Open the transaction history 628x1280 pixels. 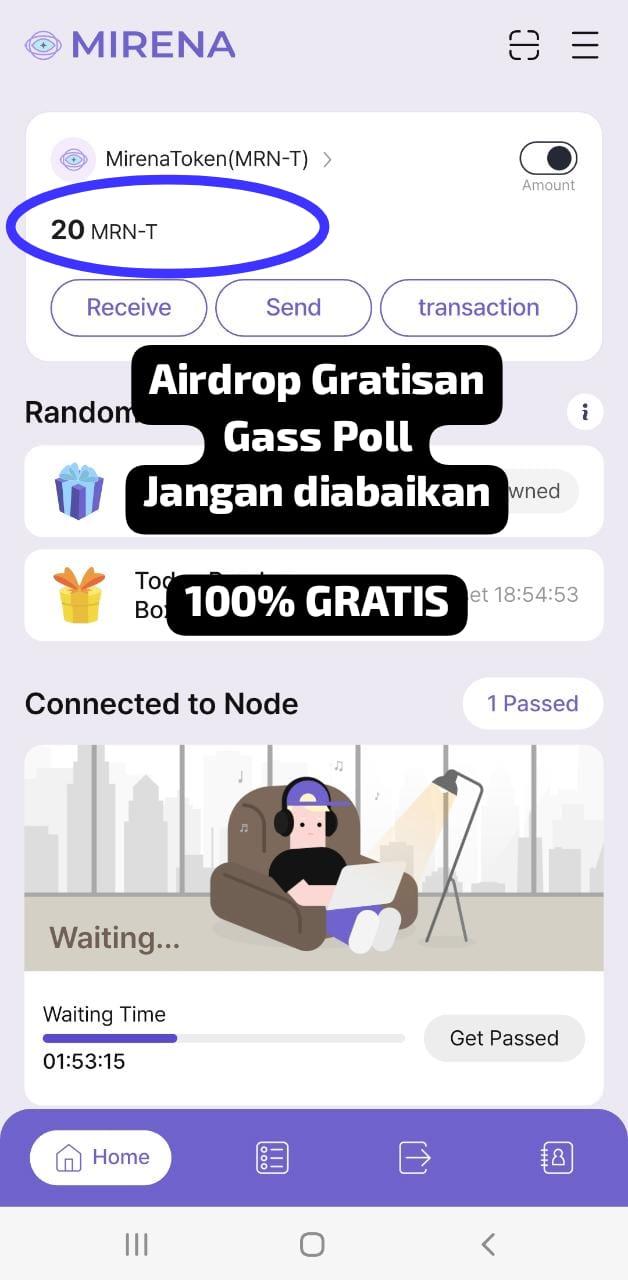[x=479, y=307]
